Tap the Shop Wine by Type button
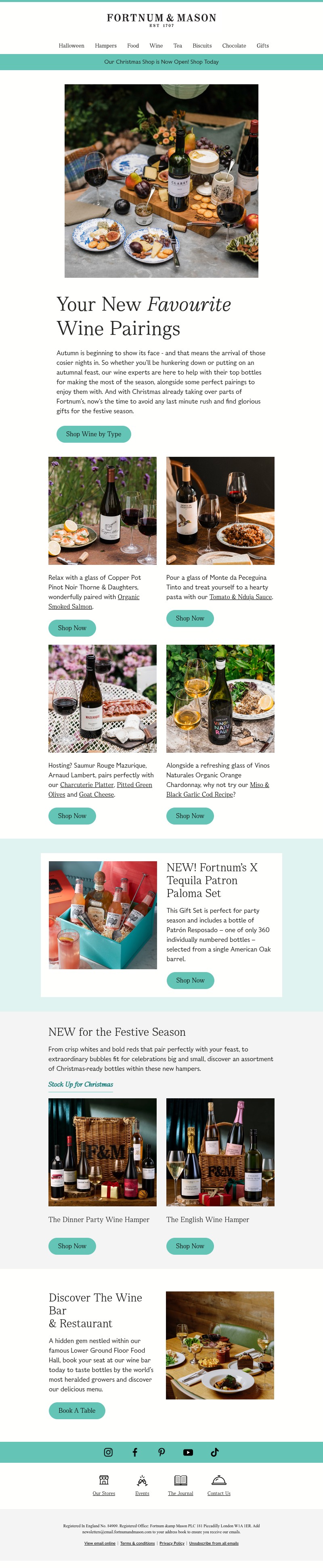 (94, 434)
